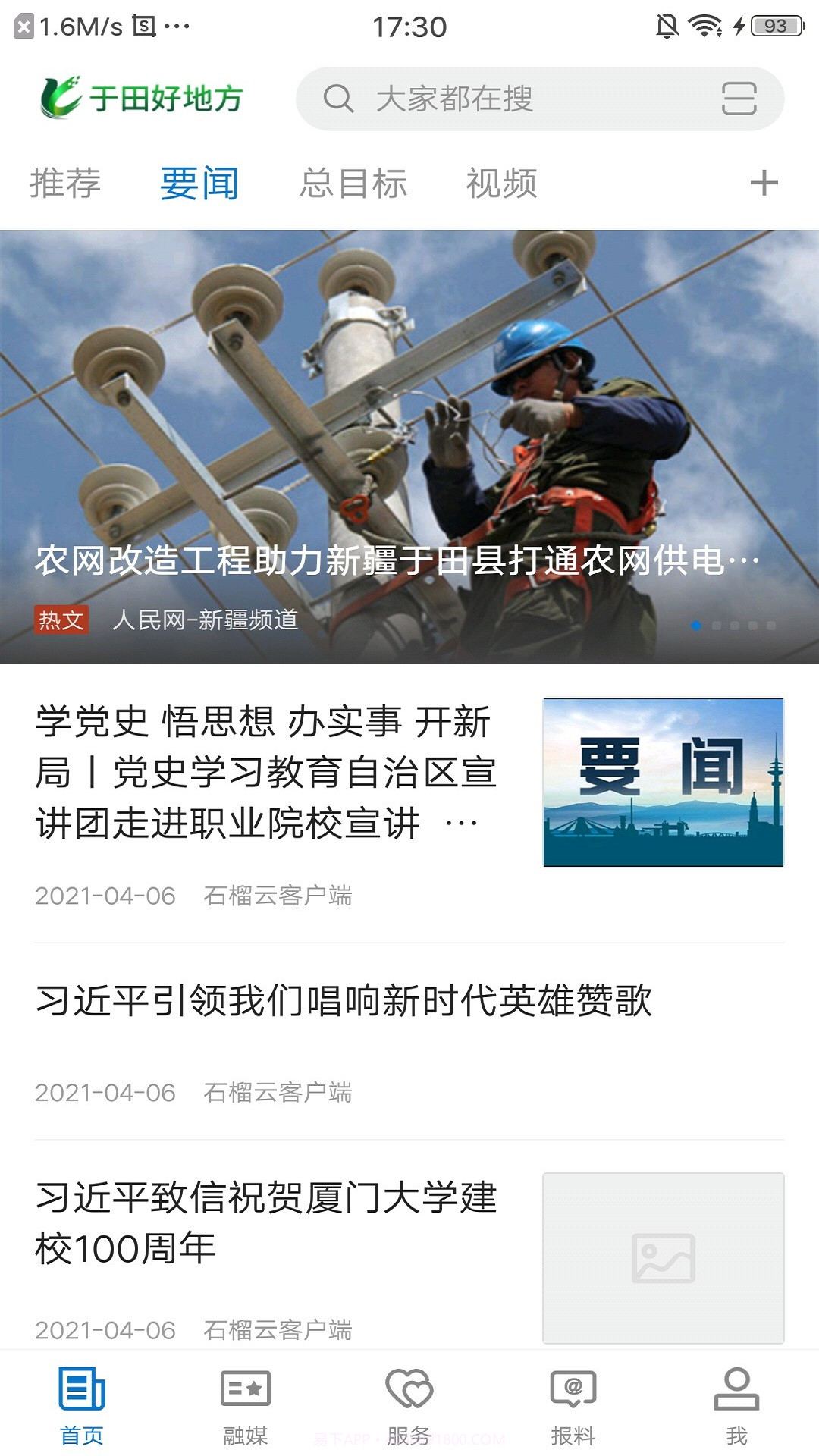
Task: Select the 我 profile person icon
Action: coord(737,1403)
